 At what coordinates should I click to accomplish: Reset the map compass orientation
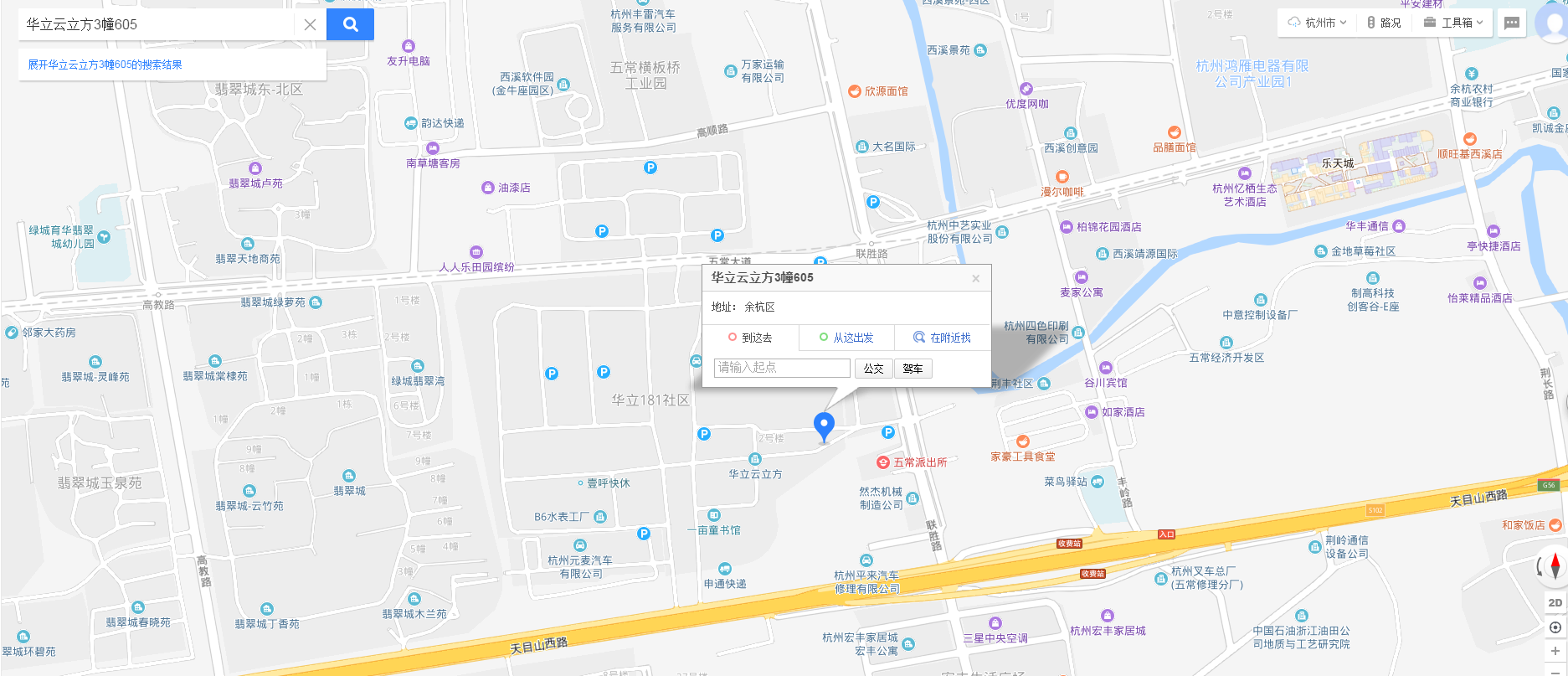click(1554, 566)
